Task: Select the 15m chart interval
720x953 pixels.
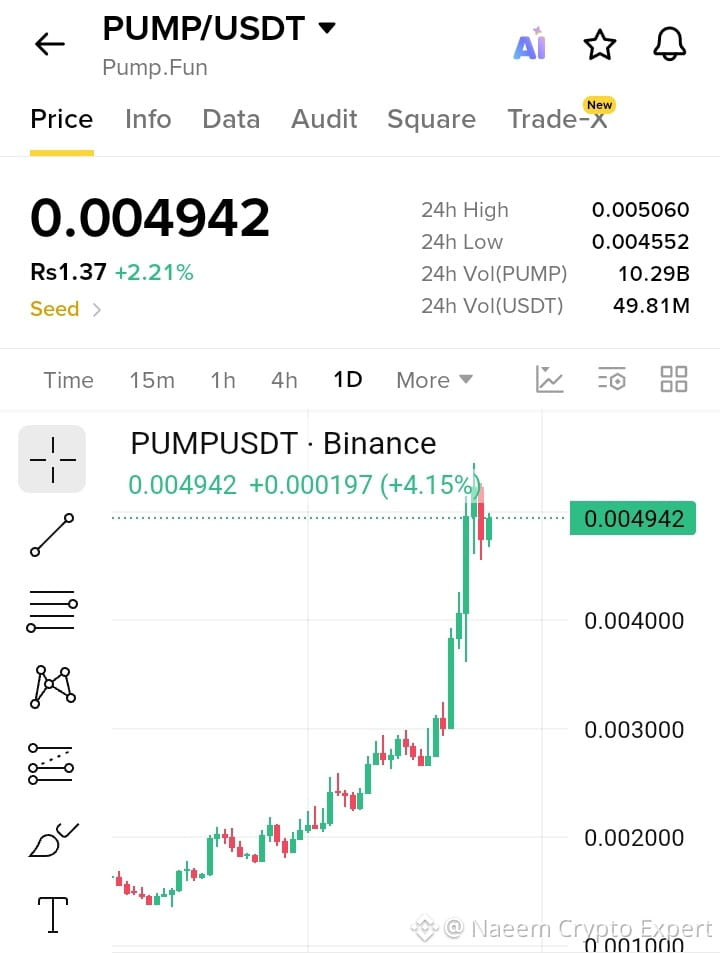Action: point(152,380)
